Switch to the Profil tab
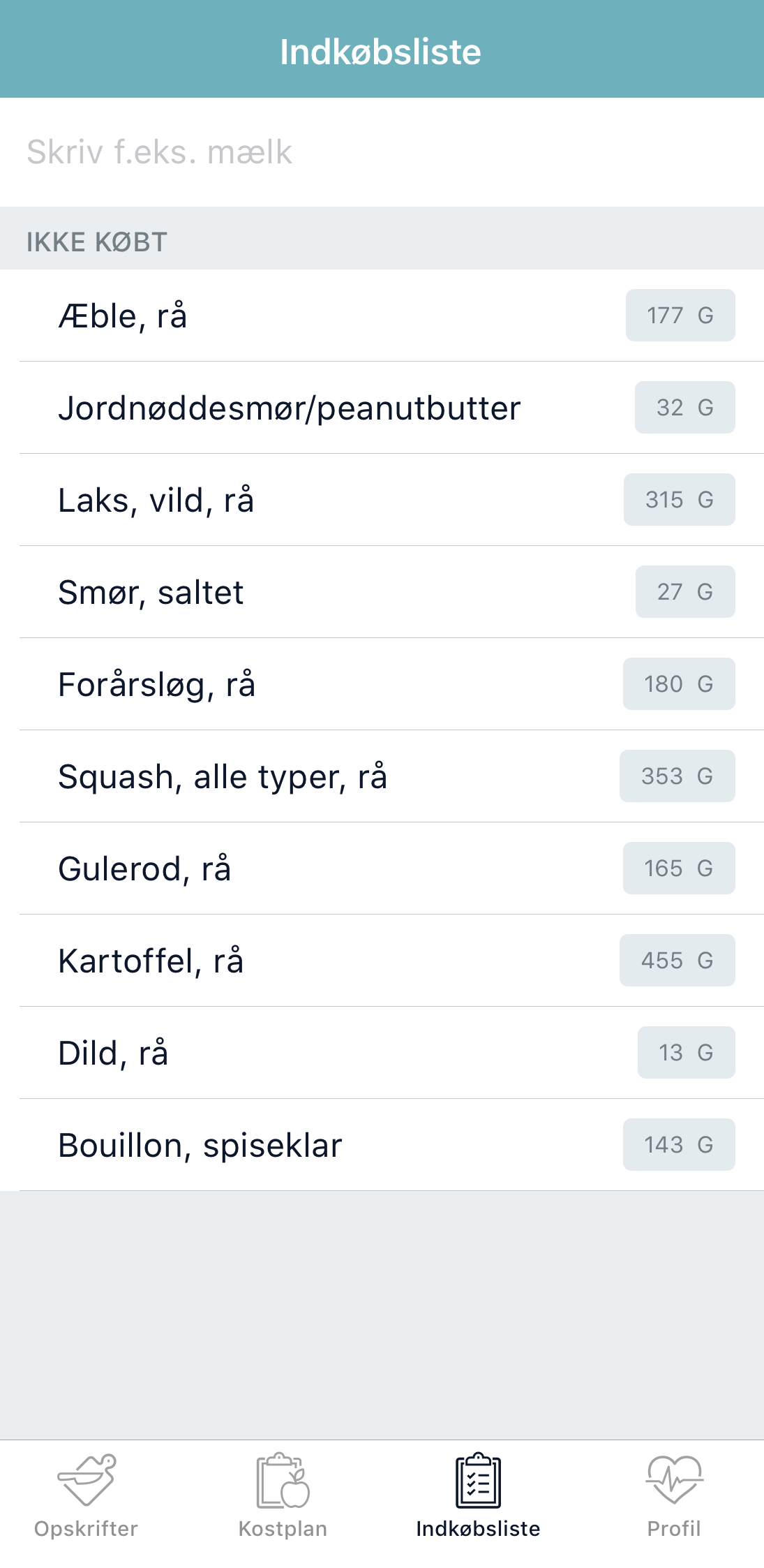This screenshot has height=1568, width=764. click(x=673, y=1495)
